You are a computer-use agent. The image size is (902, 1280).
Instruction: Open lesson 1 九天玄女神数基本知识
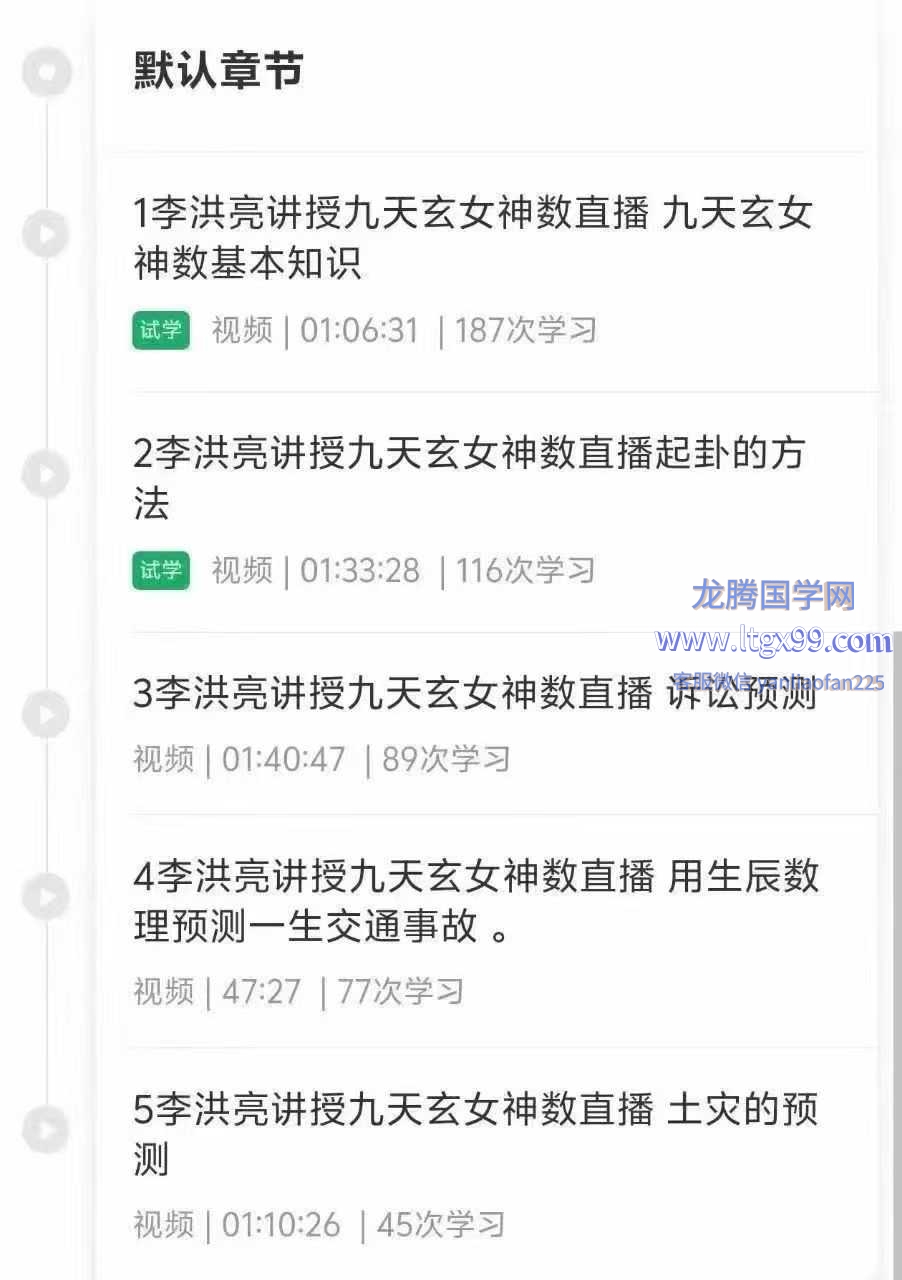click(472, 238)
